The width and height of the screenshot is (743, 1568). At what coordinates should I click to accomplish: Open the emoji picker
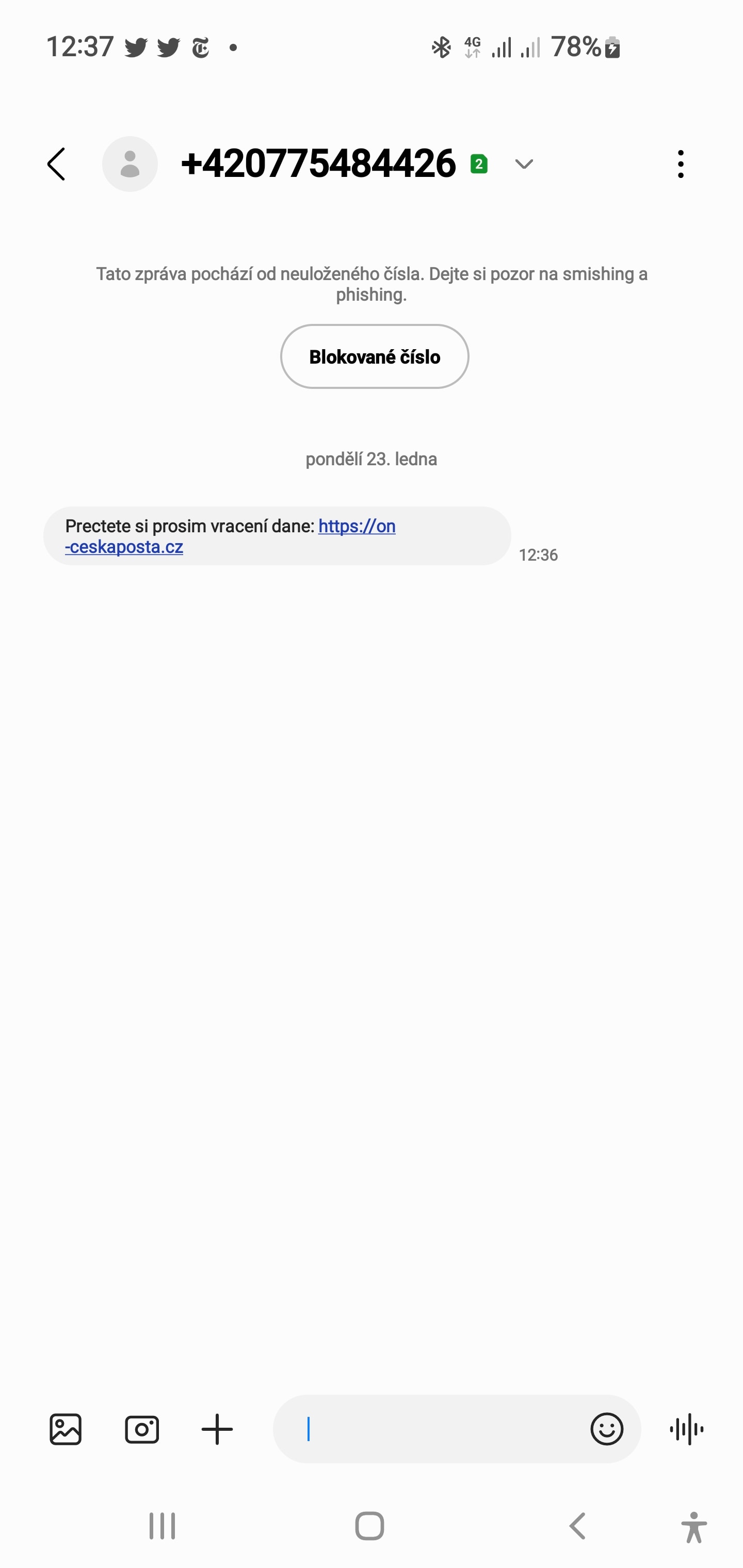(607, 1429)
